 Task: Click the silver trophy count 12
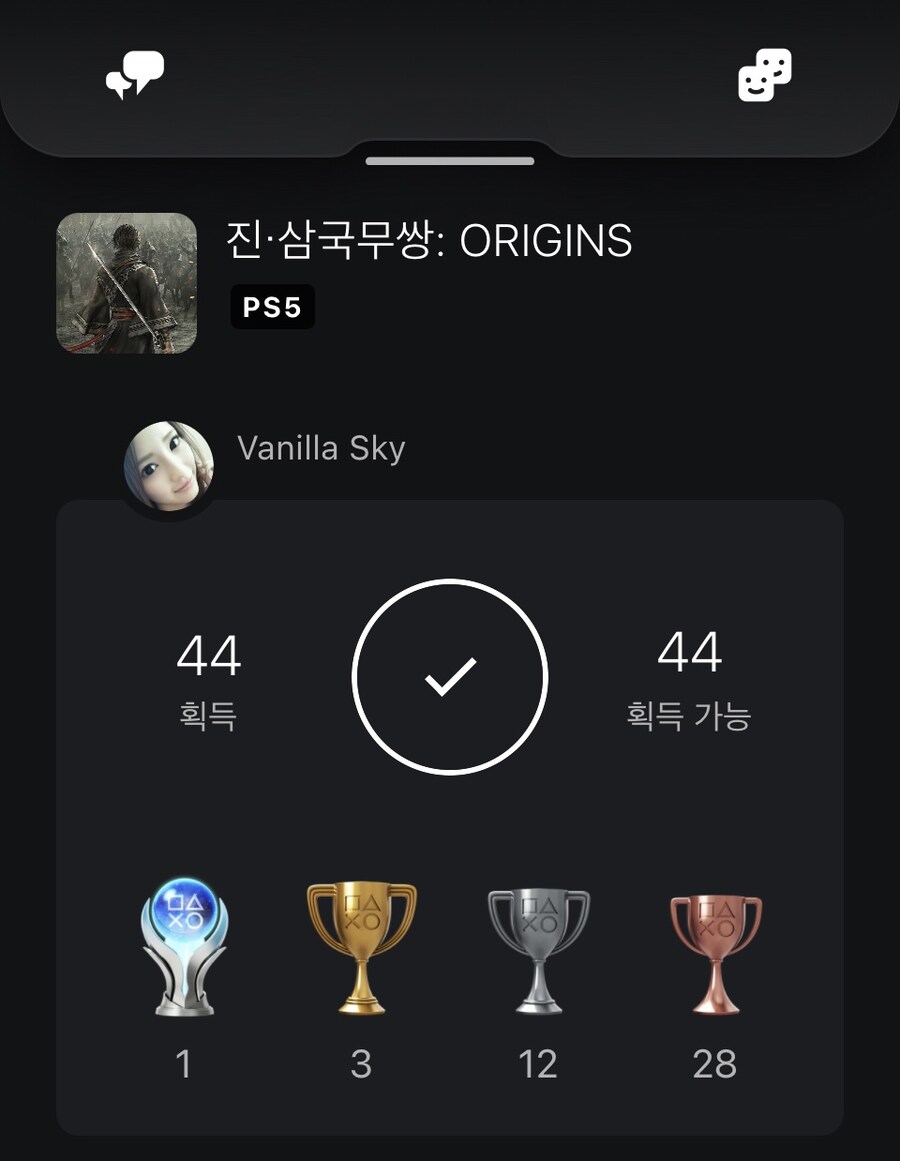click(539, 1065)
